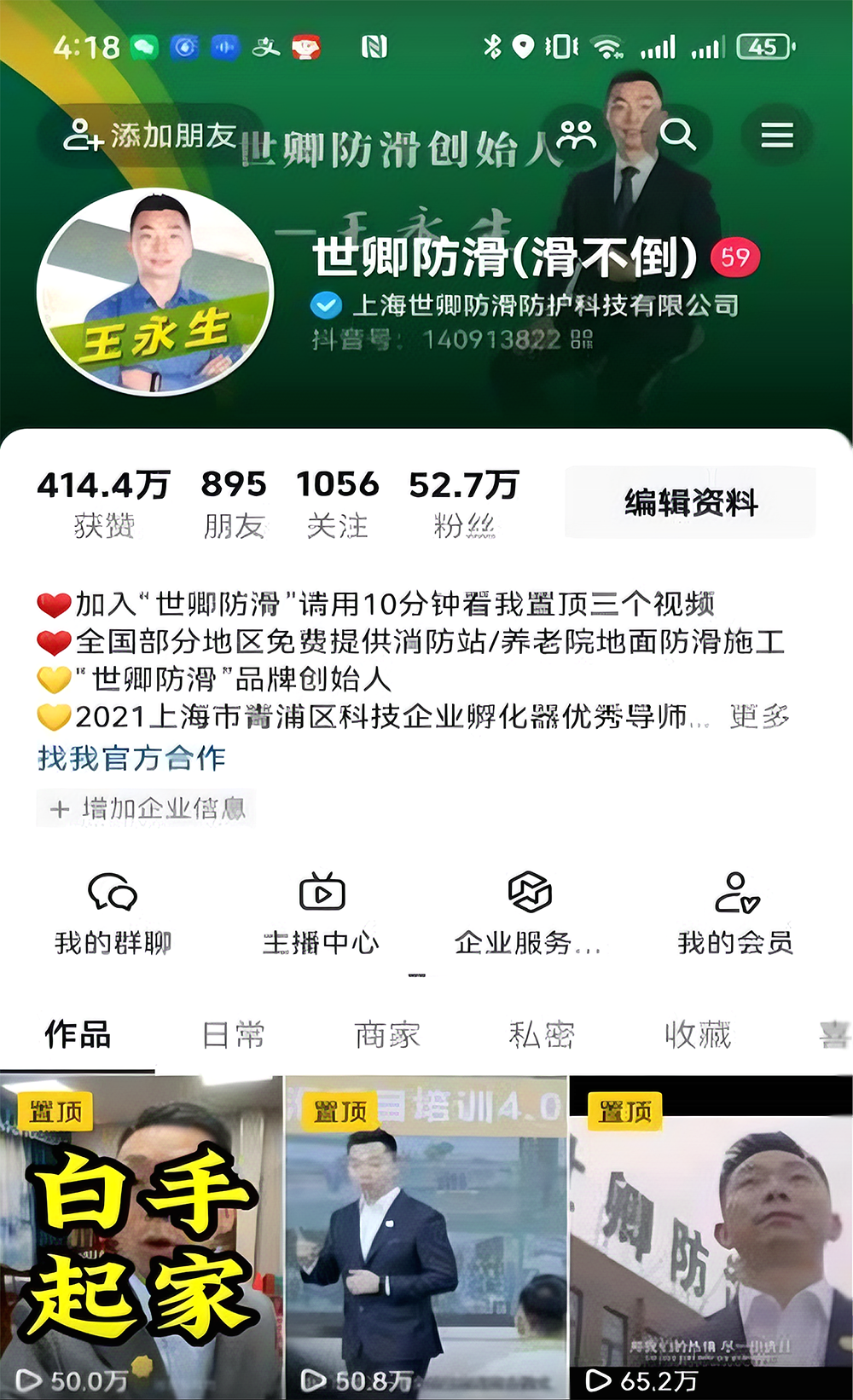Open 我的群聊 group chats
The width and height of the screenshot is (853, 1400).
113,912
